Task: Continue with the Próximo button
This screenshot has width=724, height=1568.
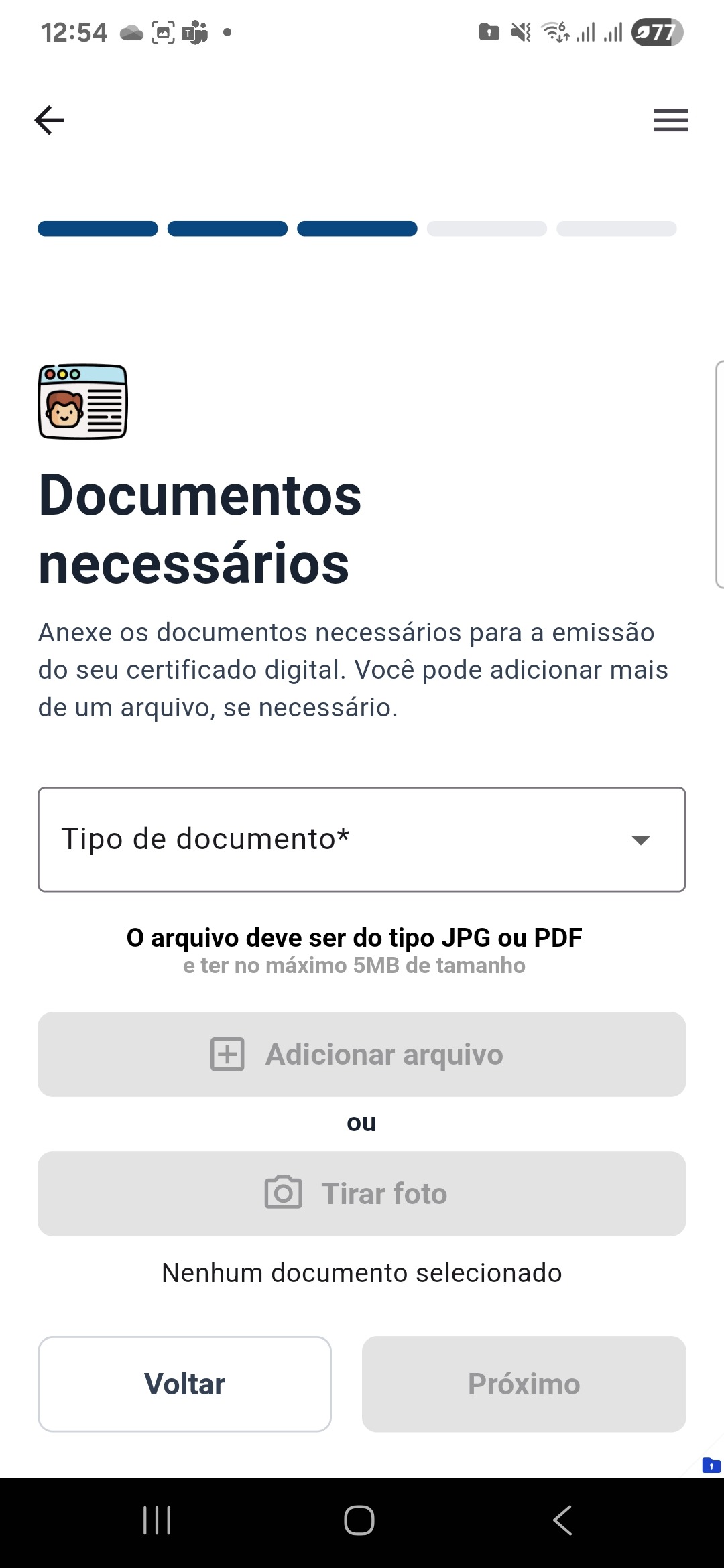Action: click(x=524, y=1384)
